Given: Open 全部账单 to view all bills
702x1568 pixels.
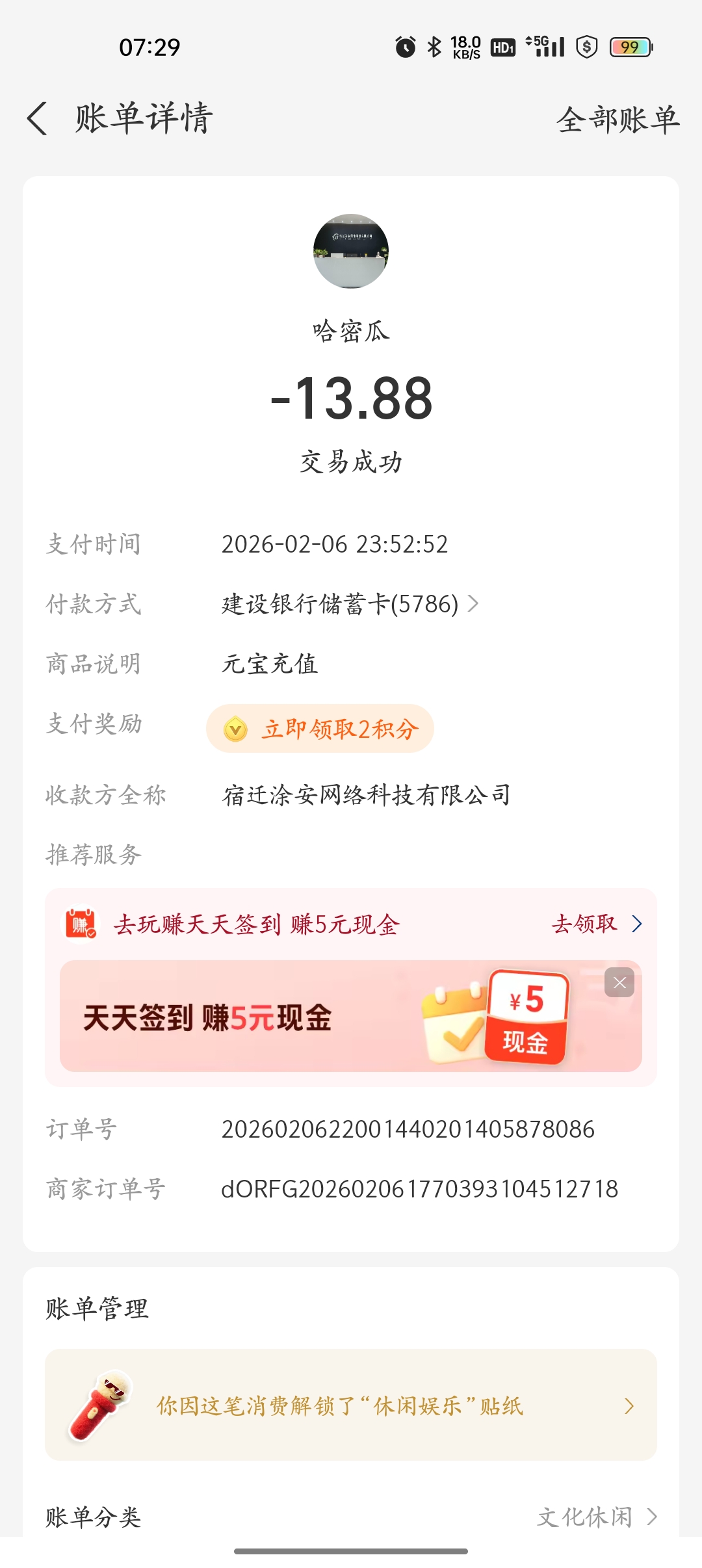Looking at the screenshot, I should coord(617,120).
